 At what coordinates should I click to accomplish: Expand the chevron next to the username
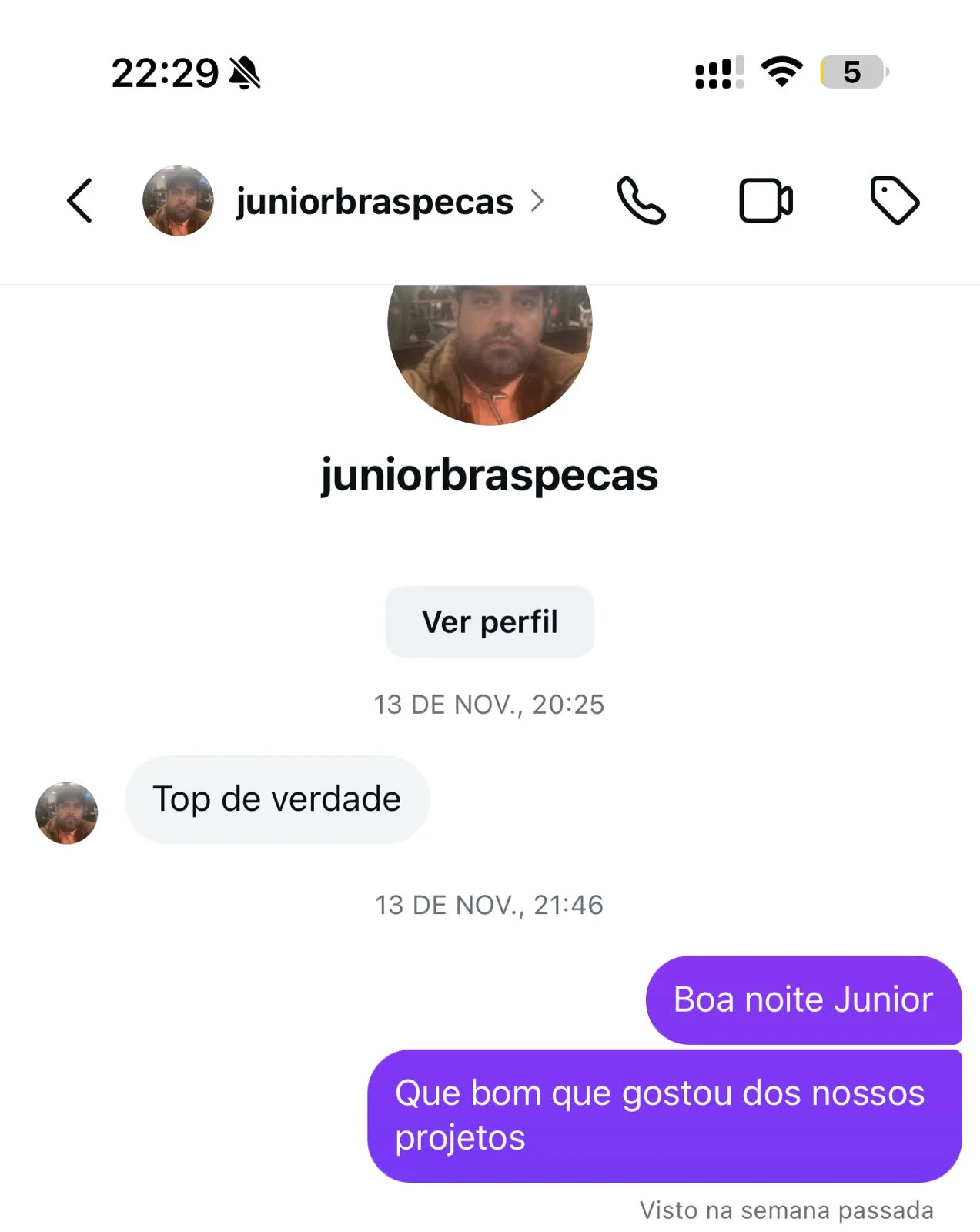click(x=539, y=202)
